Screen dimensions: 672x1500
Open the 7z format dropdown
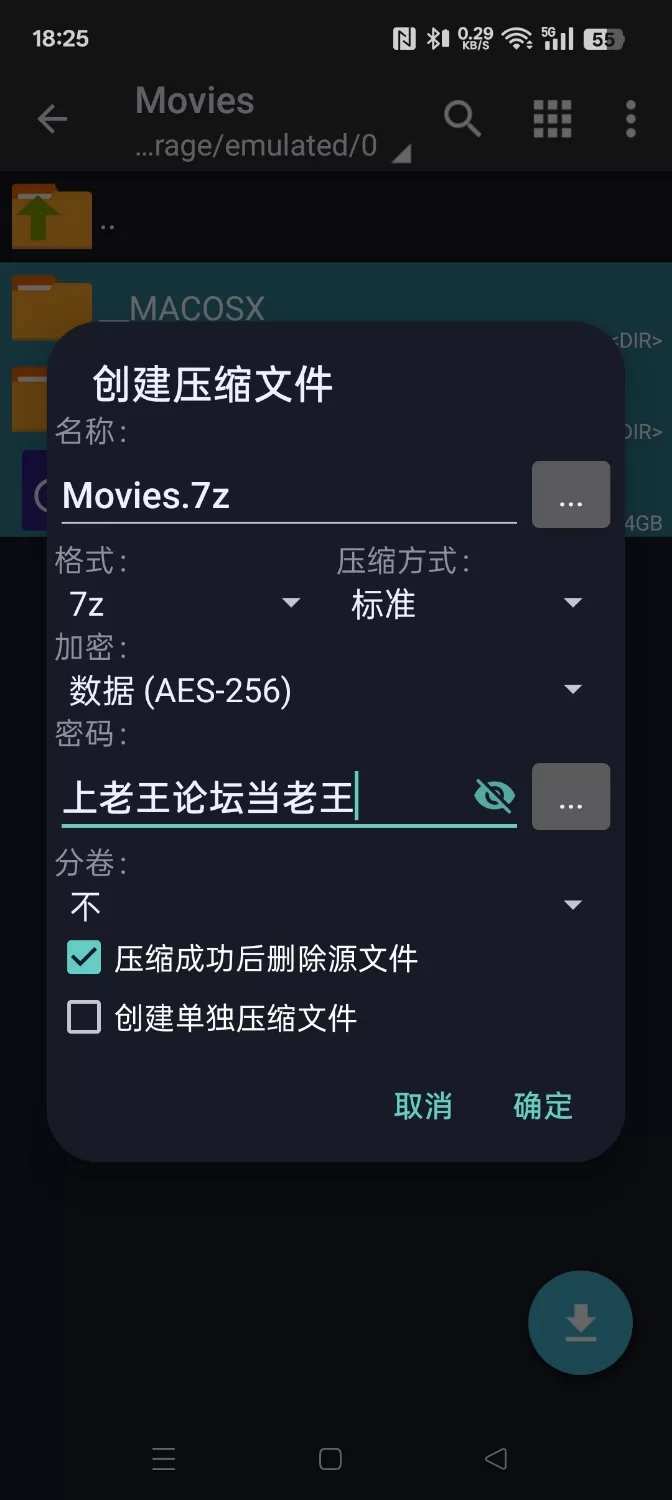(x=184, y=604)
